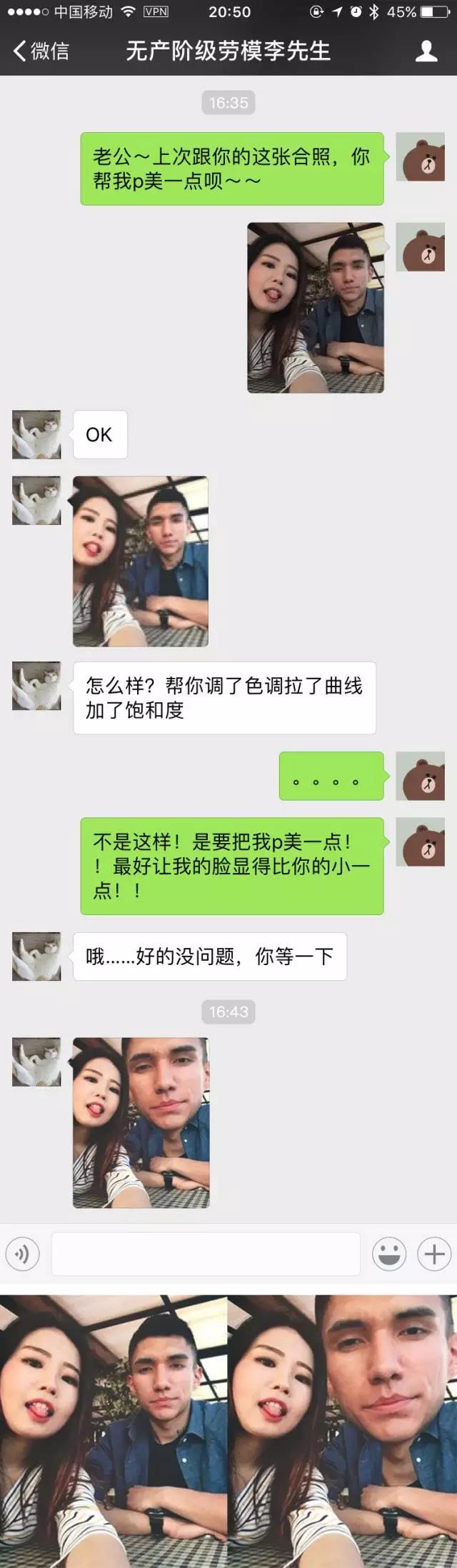This screenshot has height=1568, width=457.
Task: View the original couple photo sent in green side
Action: [316, 307]
